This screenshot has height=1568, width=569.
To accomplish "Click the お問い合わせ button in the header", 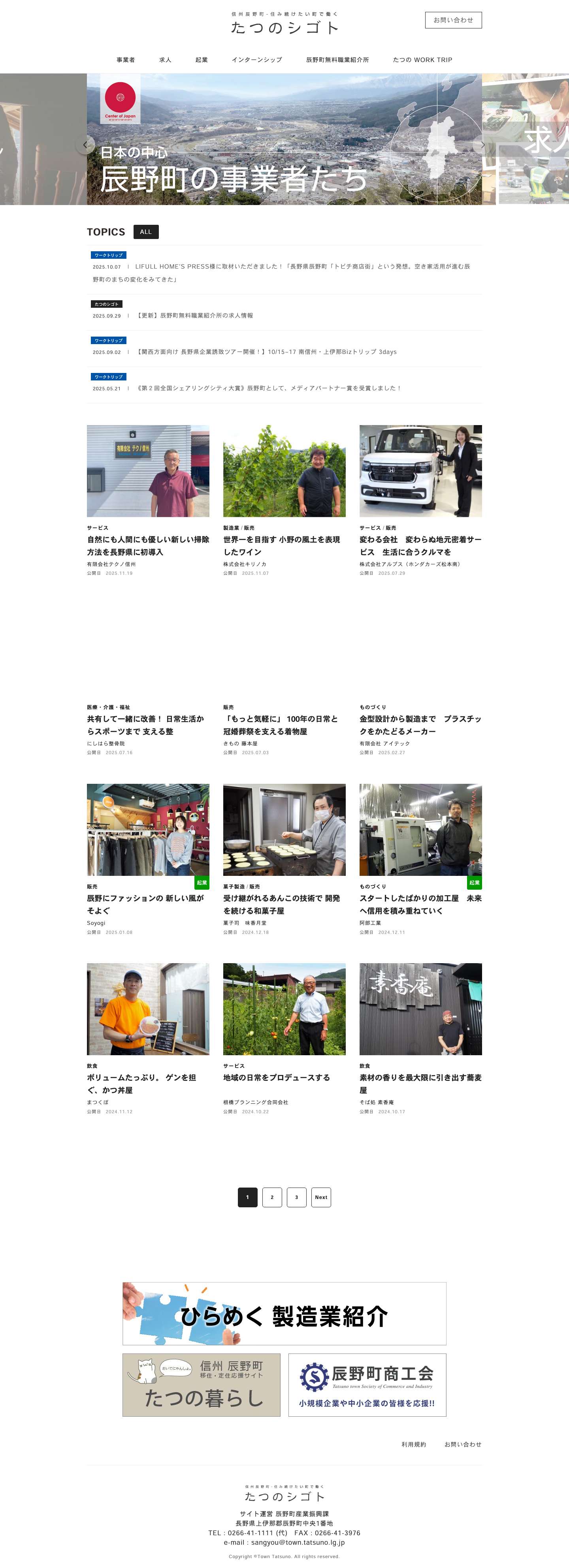I will pos(453,19).
